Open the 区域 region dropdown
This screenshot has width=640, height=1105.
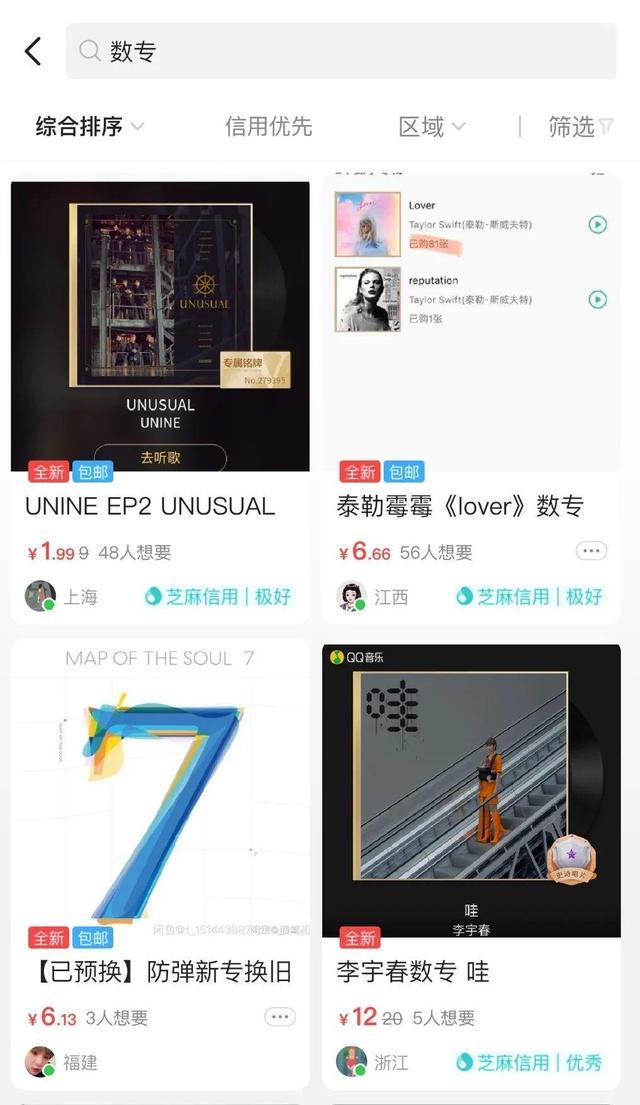pos(431,127)
